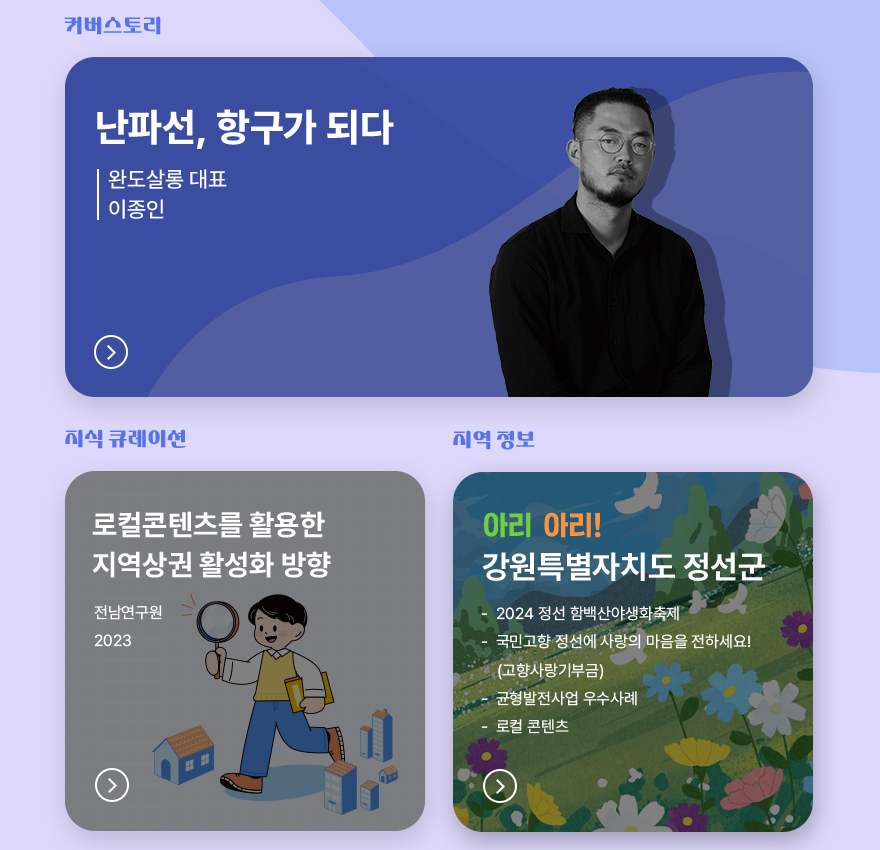Tap the arrow icon on the 전남연구원 2023 card

(112, 785)
